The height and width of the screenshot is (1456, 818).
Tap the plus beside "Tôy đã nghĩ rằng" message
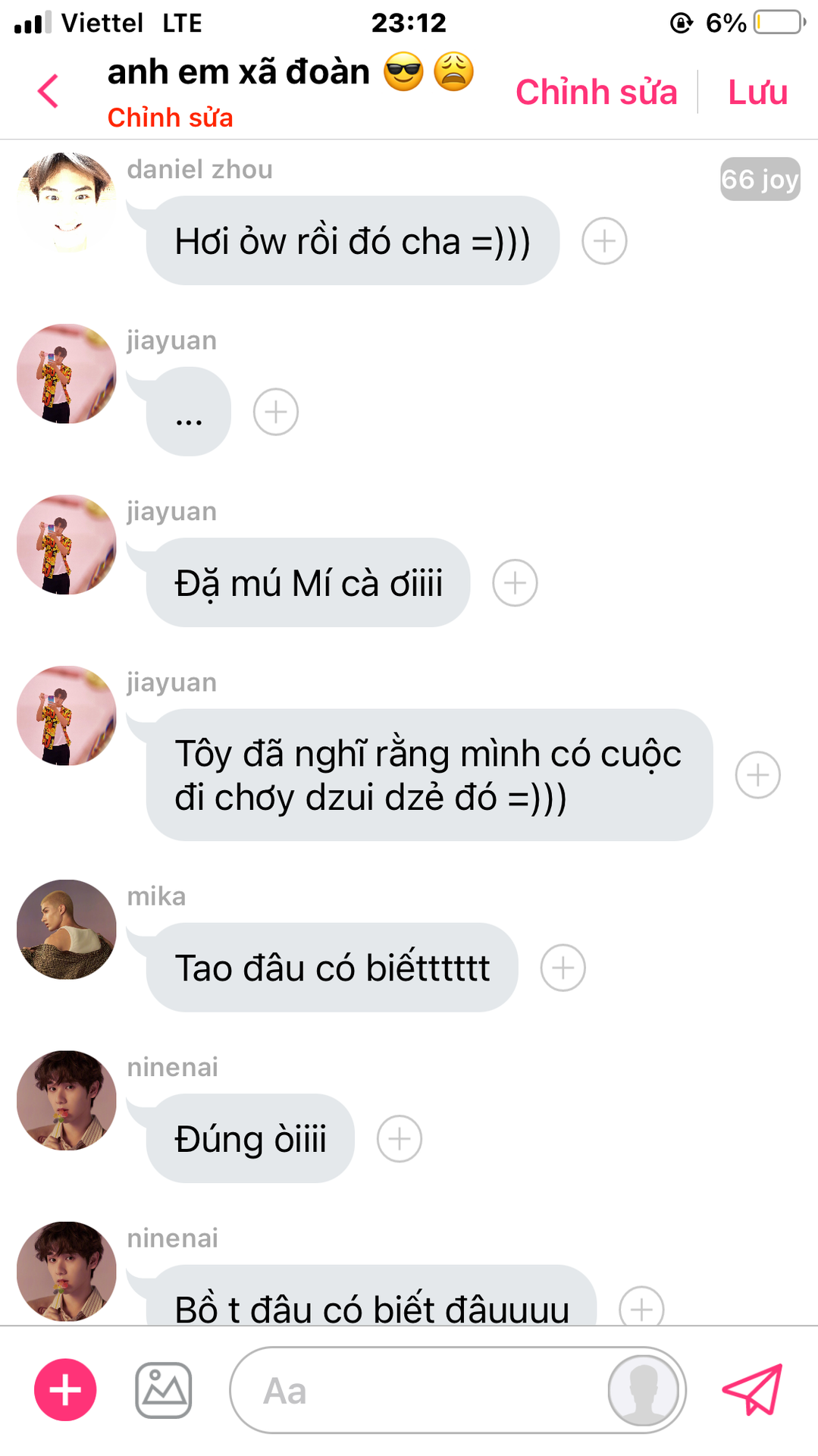[x=758, y=775]
